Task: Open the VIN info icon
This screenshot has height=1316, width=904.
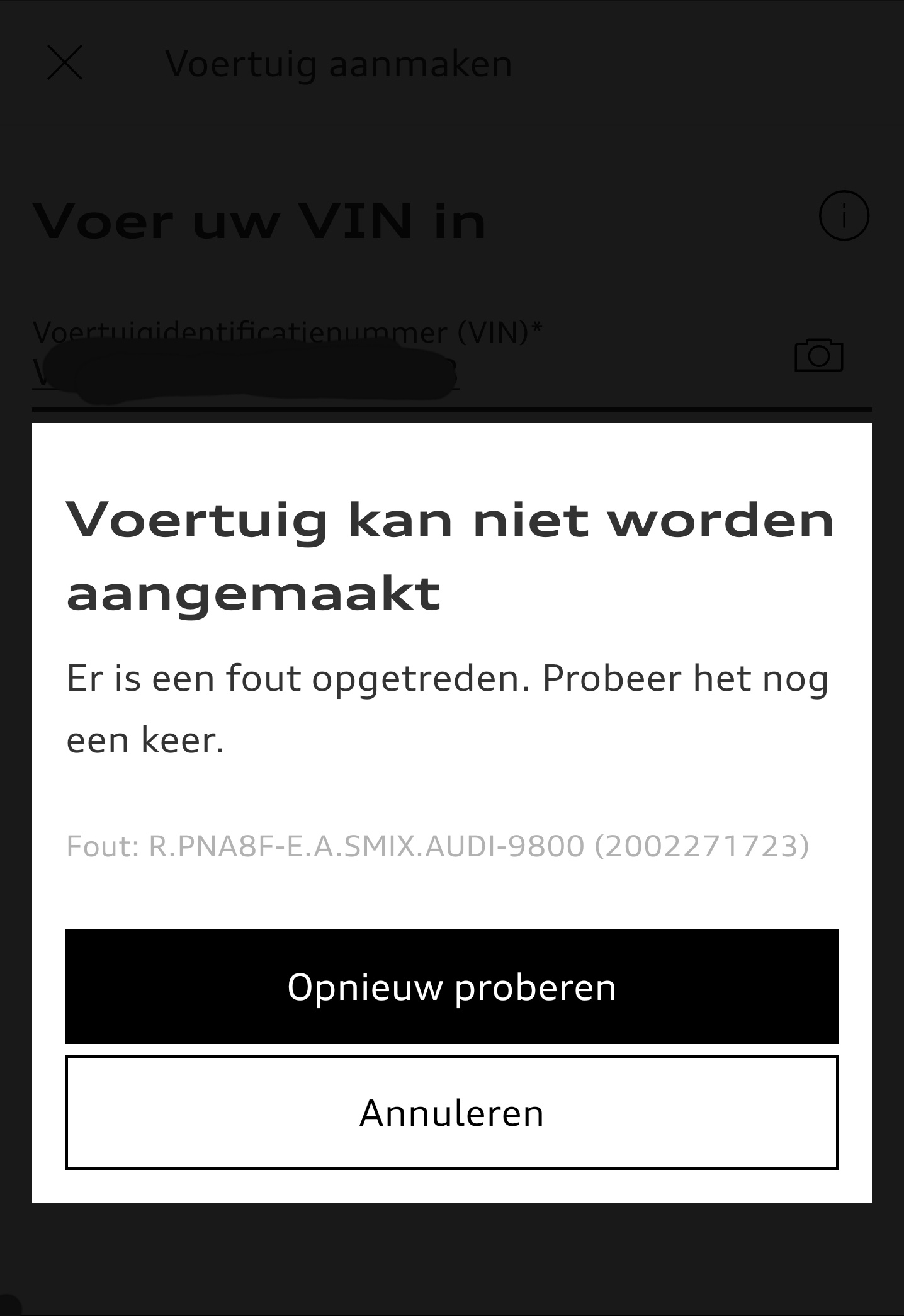Action: [844, 216]
